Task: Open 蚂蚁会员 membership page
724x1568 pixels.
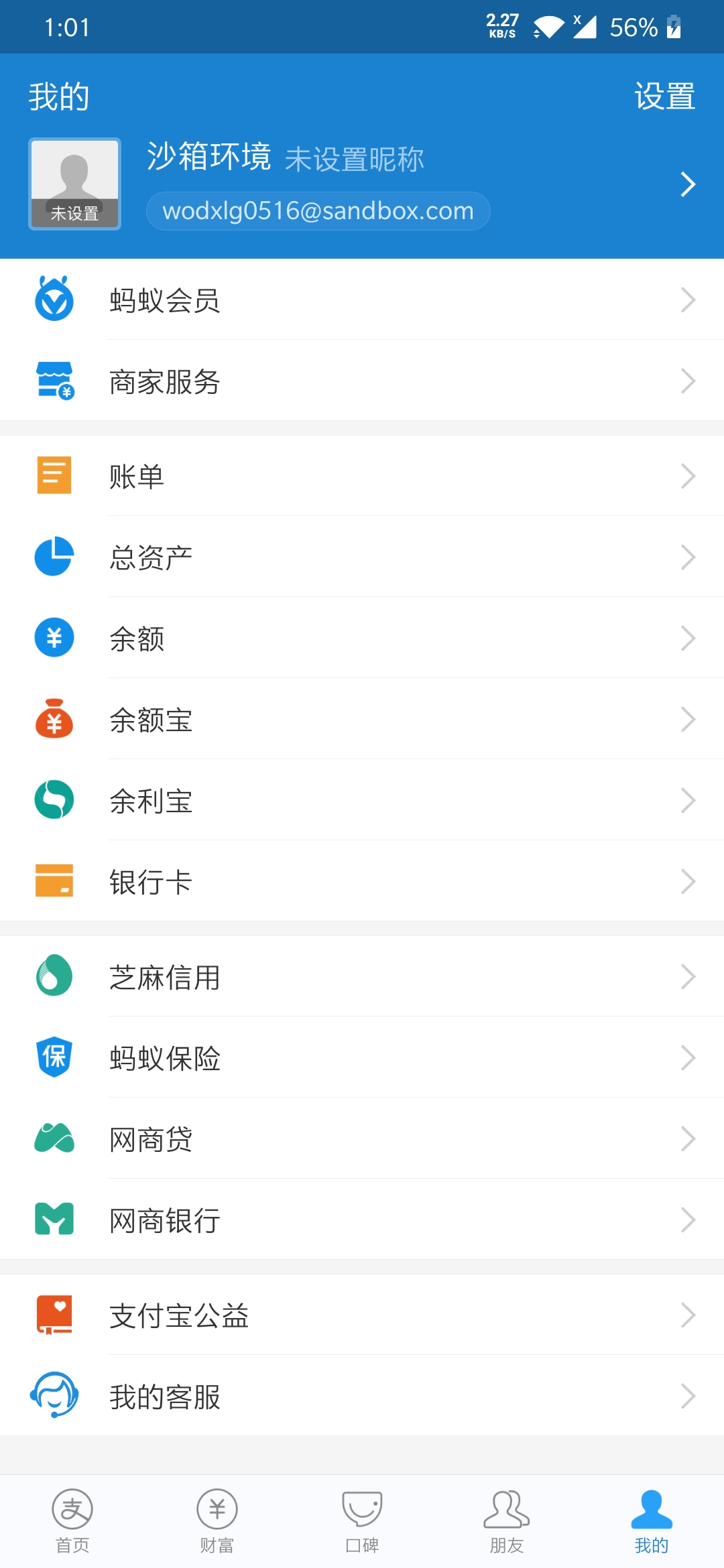Action: (x=362, y=300)
